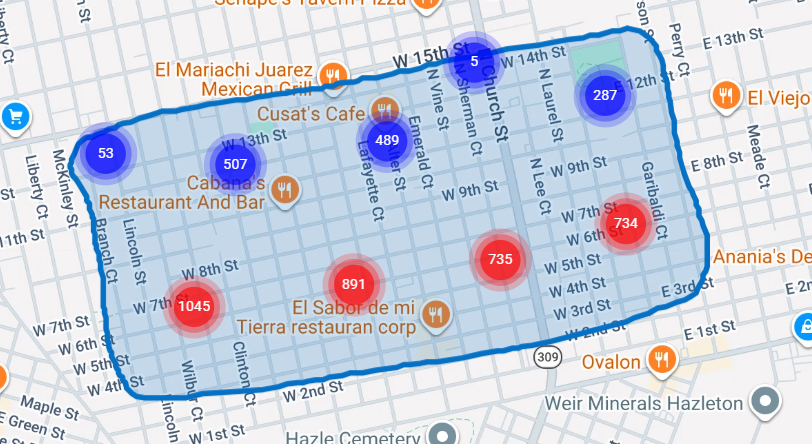Tap El Sabor de mi Tierra pin
The image size is (812, 444).
click(436, 315)
